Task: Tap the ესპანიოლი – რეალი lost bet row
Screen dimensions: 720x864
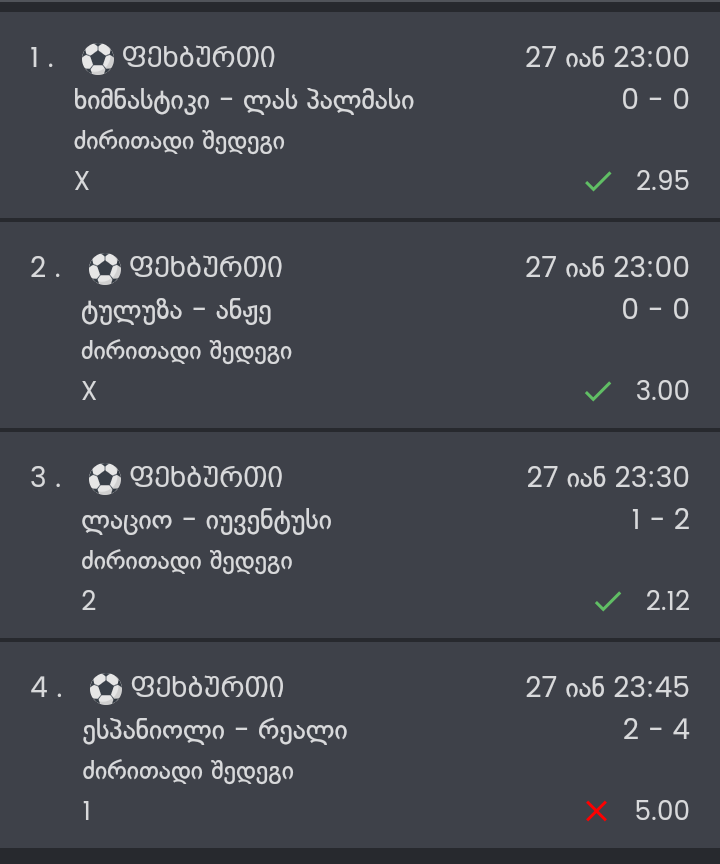Action: pos(215,731)
